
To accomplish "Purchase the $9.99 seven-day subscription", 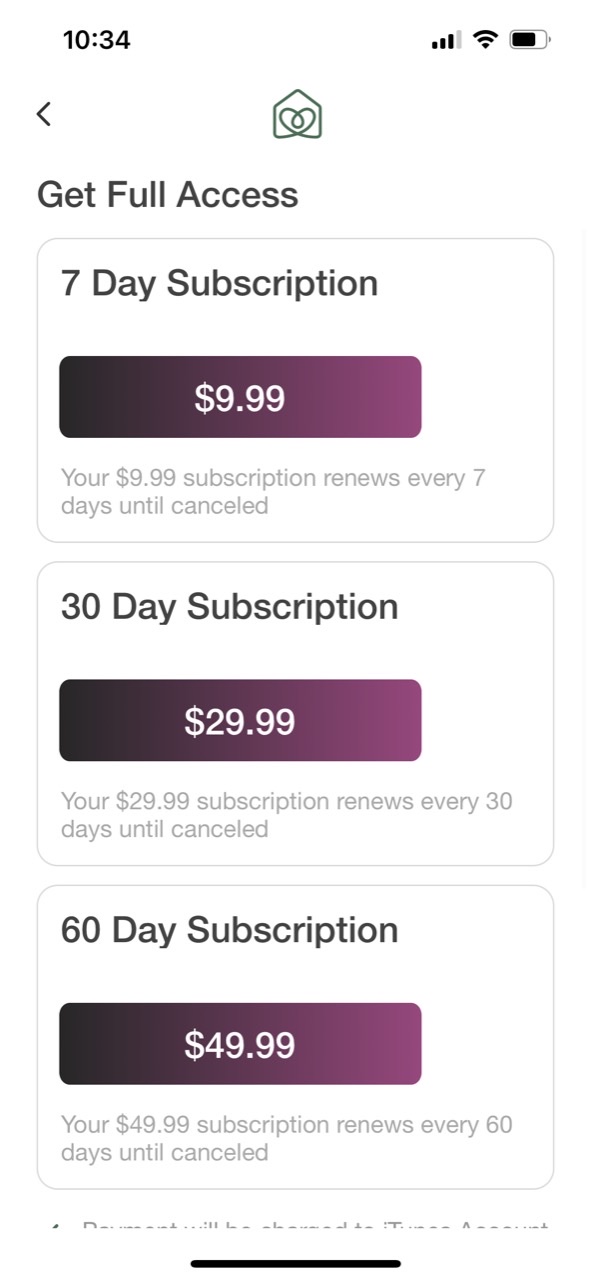I will [x=240, y=397].
